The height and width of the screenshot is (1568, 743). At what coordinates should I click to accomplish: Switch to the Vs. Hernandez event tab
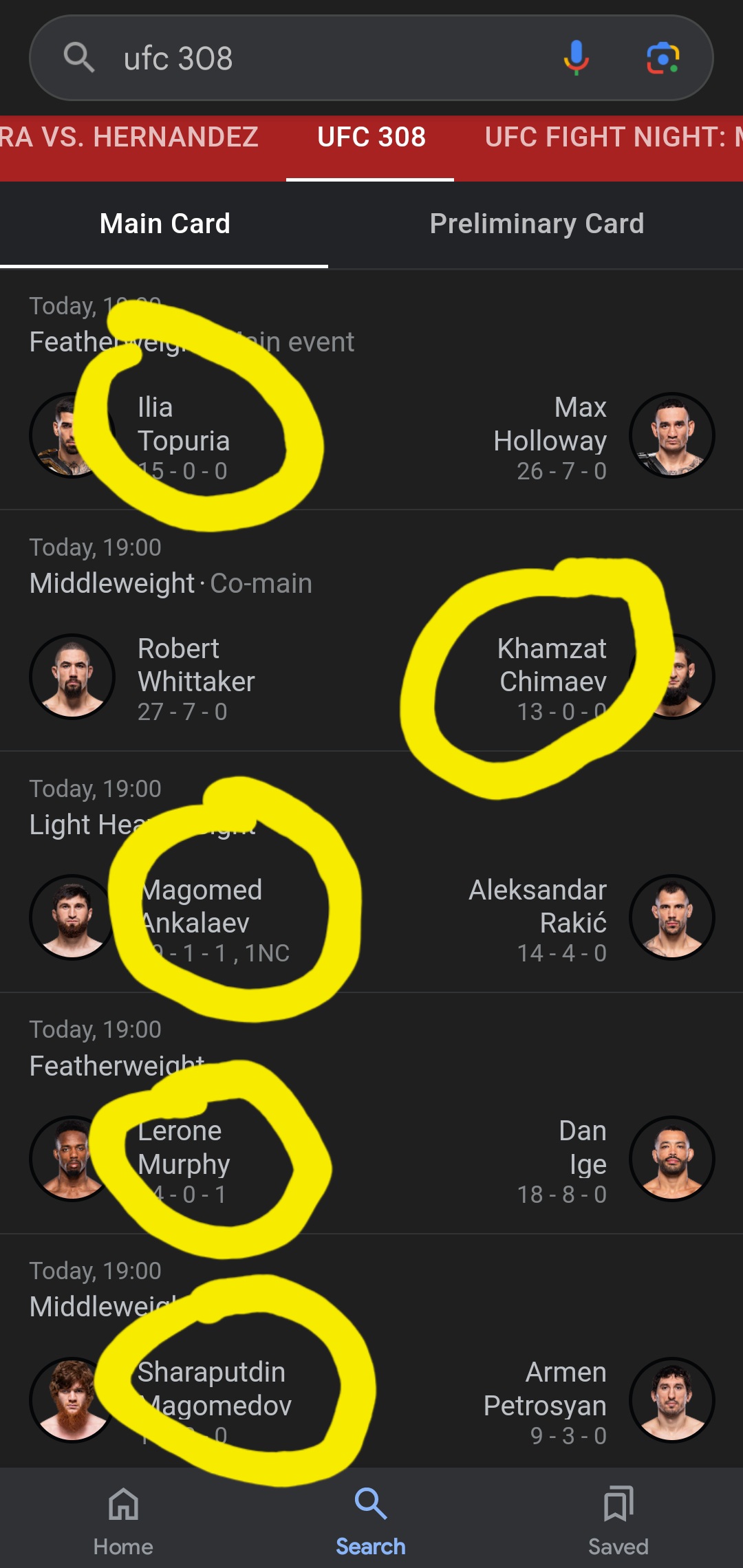[129, 138]
